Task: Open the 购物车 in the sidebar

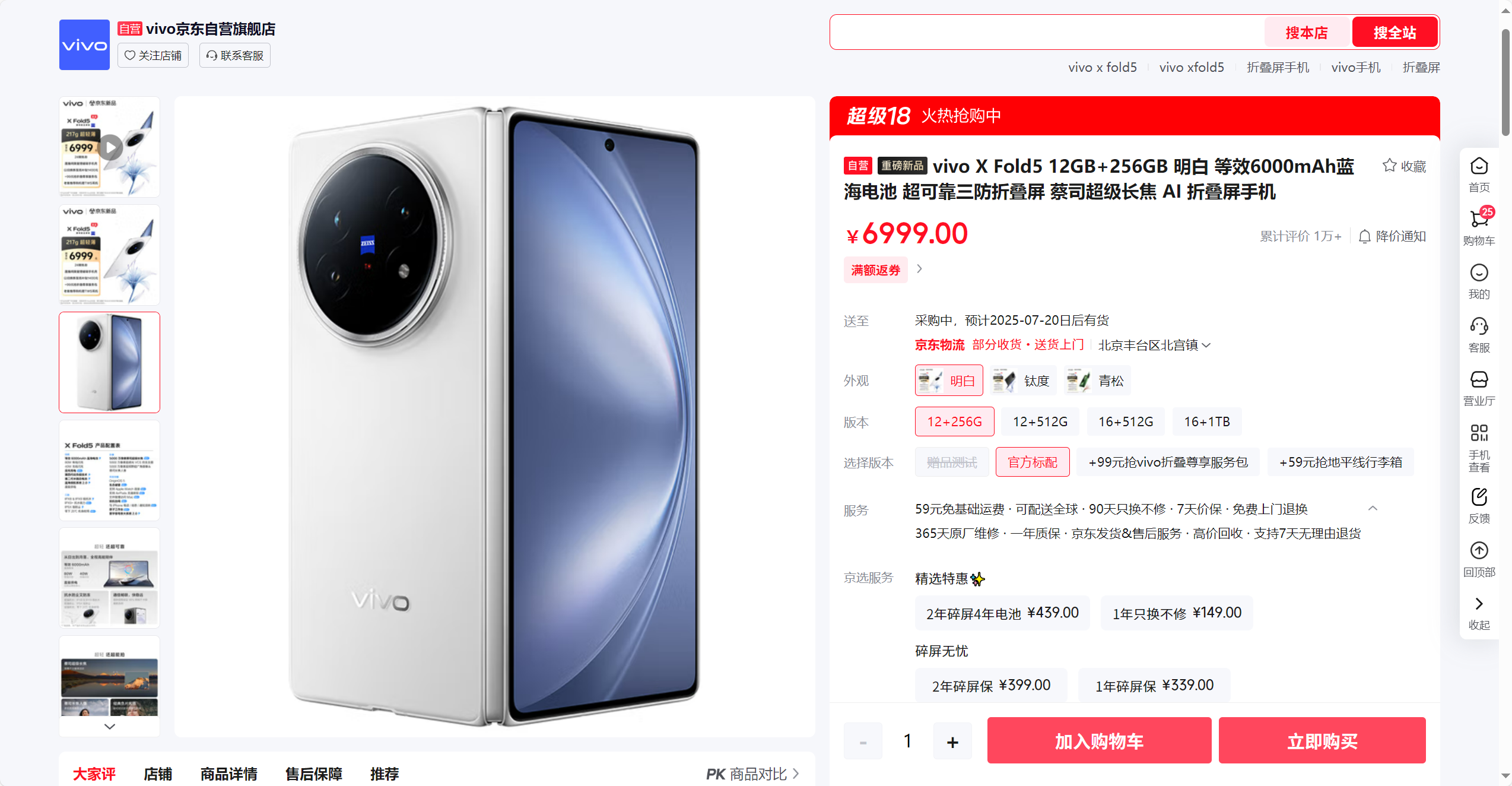Action: 1479,226
